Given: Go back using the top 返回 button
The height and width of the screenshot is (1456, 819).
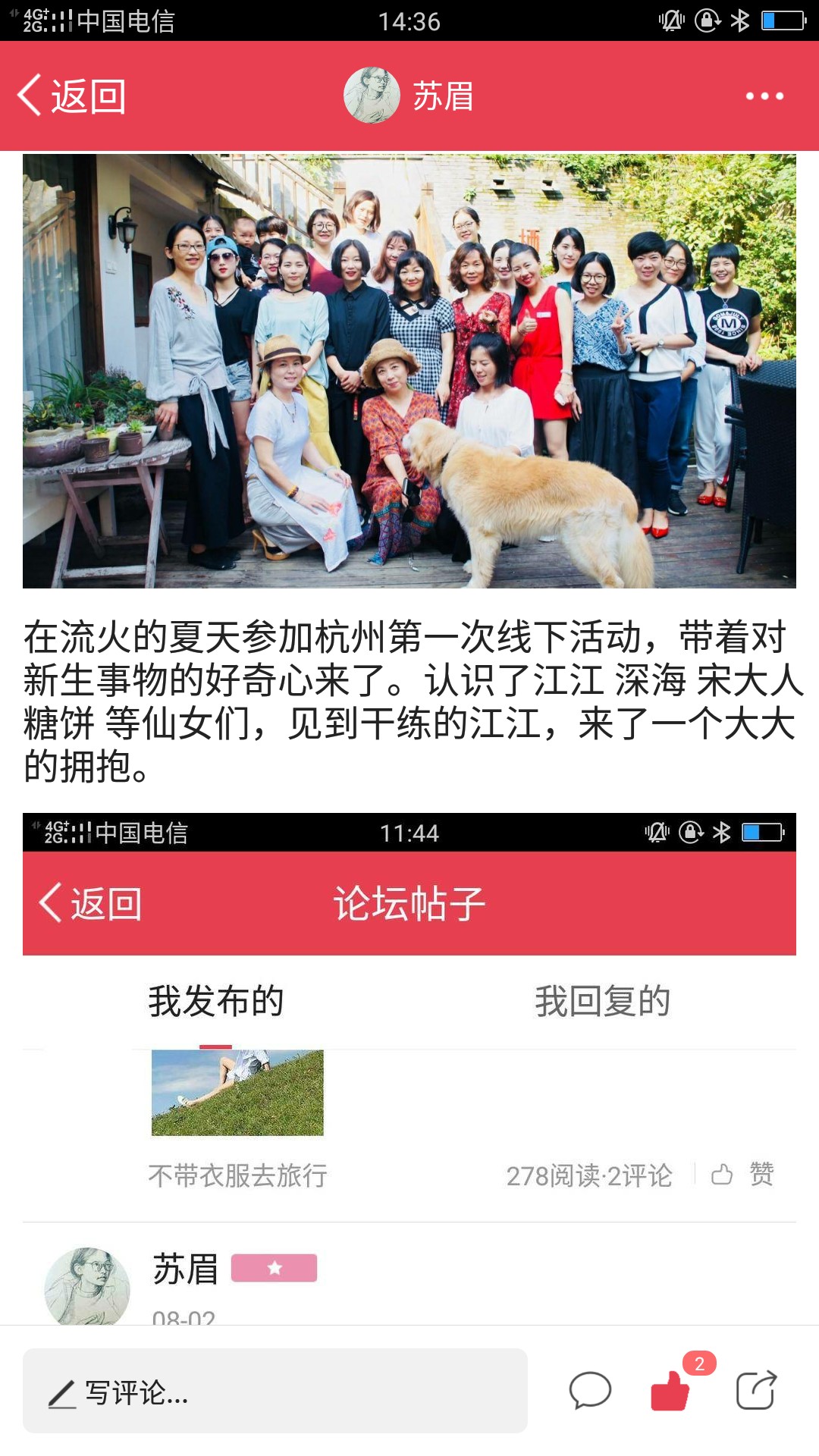Looking at the screenshot, I should click(x=72, y=96).
